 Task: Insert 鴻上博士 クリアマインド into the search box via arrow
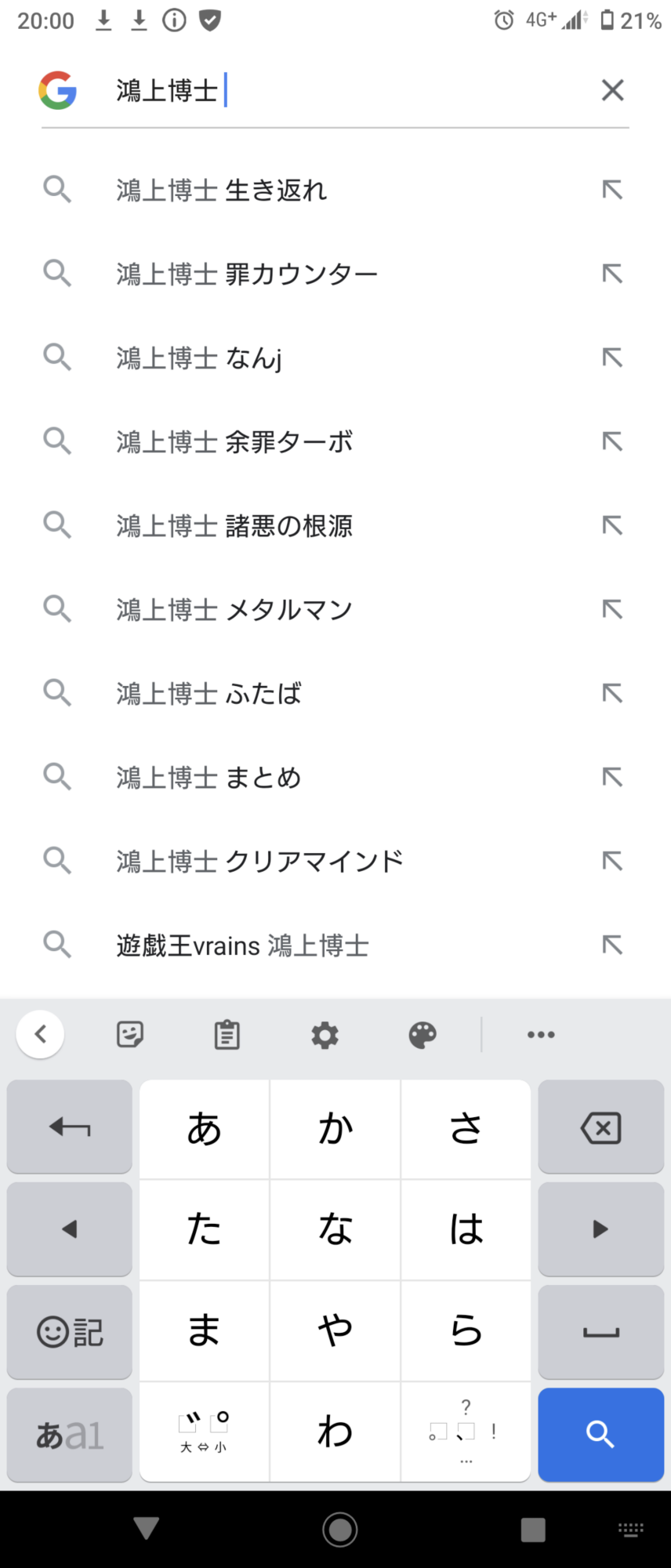(612, 862)
